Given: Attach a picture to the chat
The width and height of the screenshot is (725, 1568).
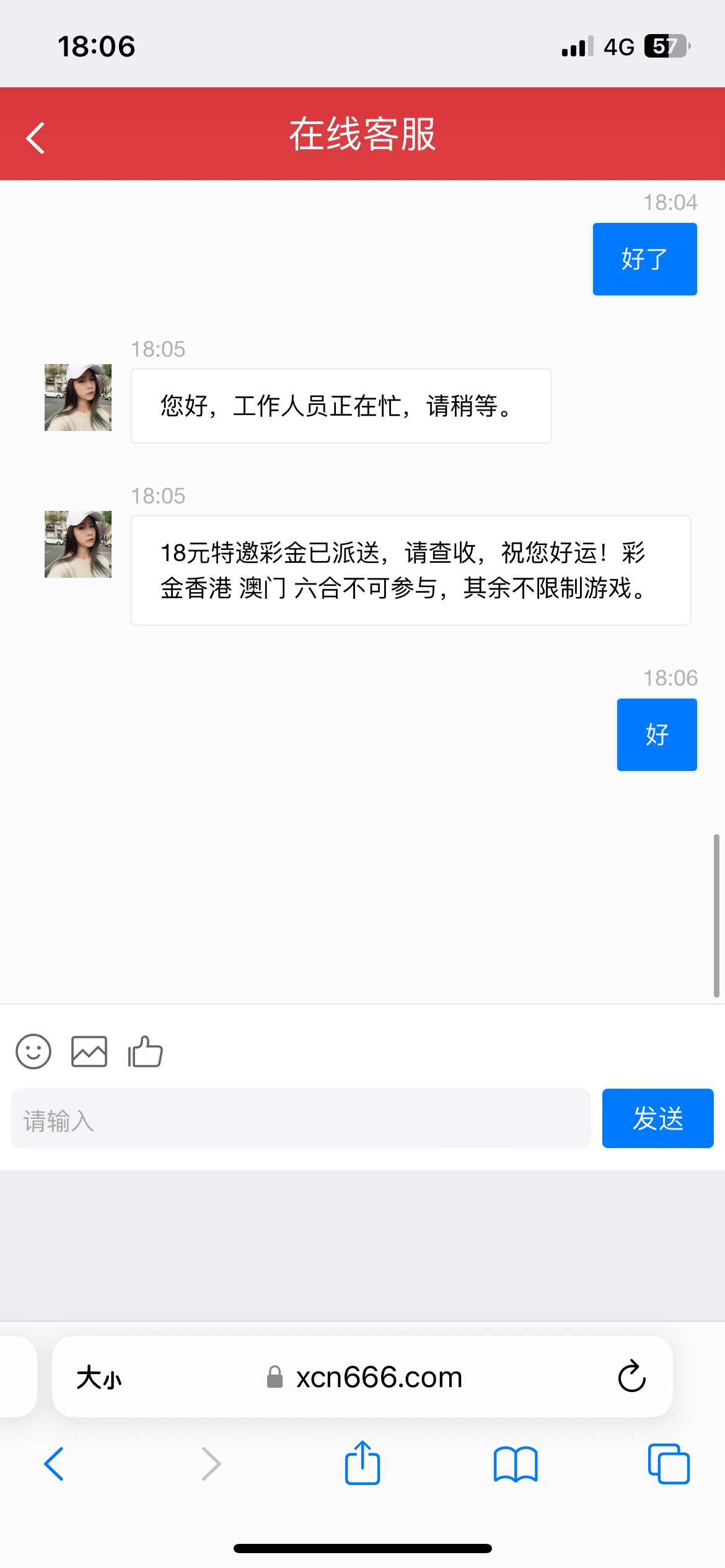Looking at the screenshot, I should pos(89,1052).
